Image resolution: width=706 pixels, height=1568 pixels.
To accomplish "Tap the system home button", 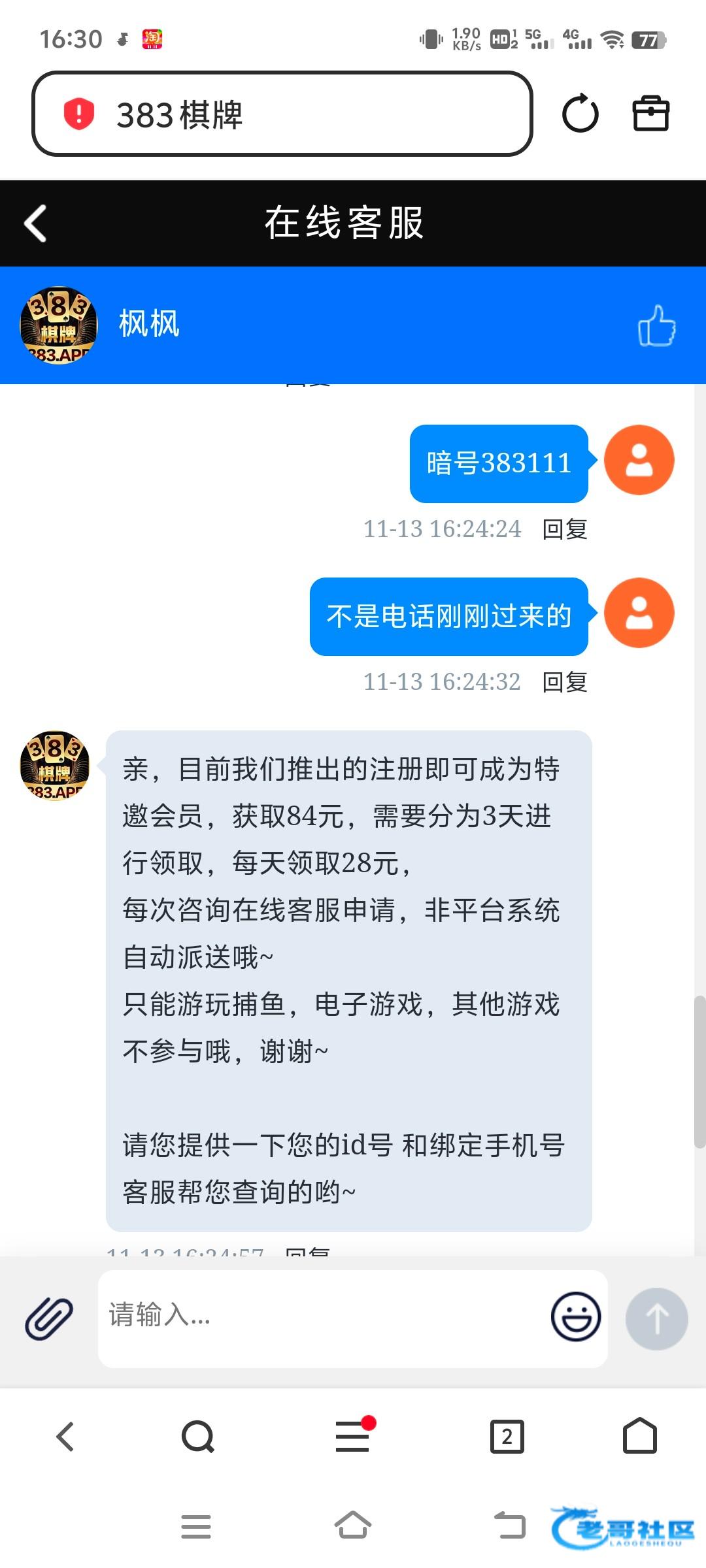I will (353, 1526).
